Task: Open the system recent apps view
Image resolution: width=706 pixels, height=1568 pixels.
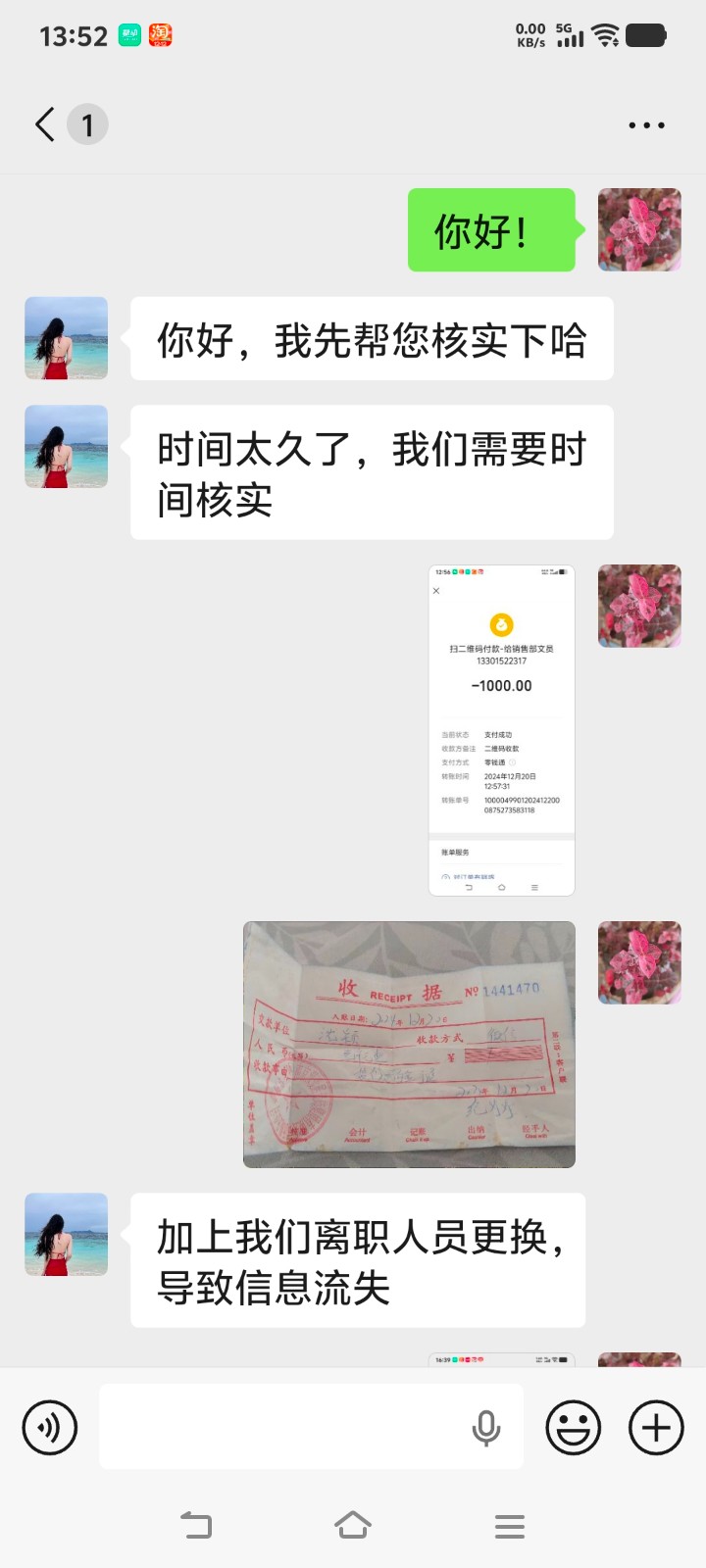Action: (x=509, y=1526)
